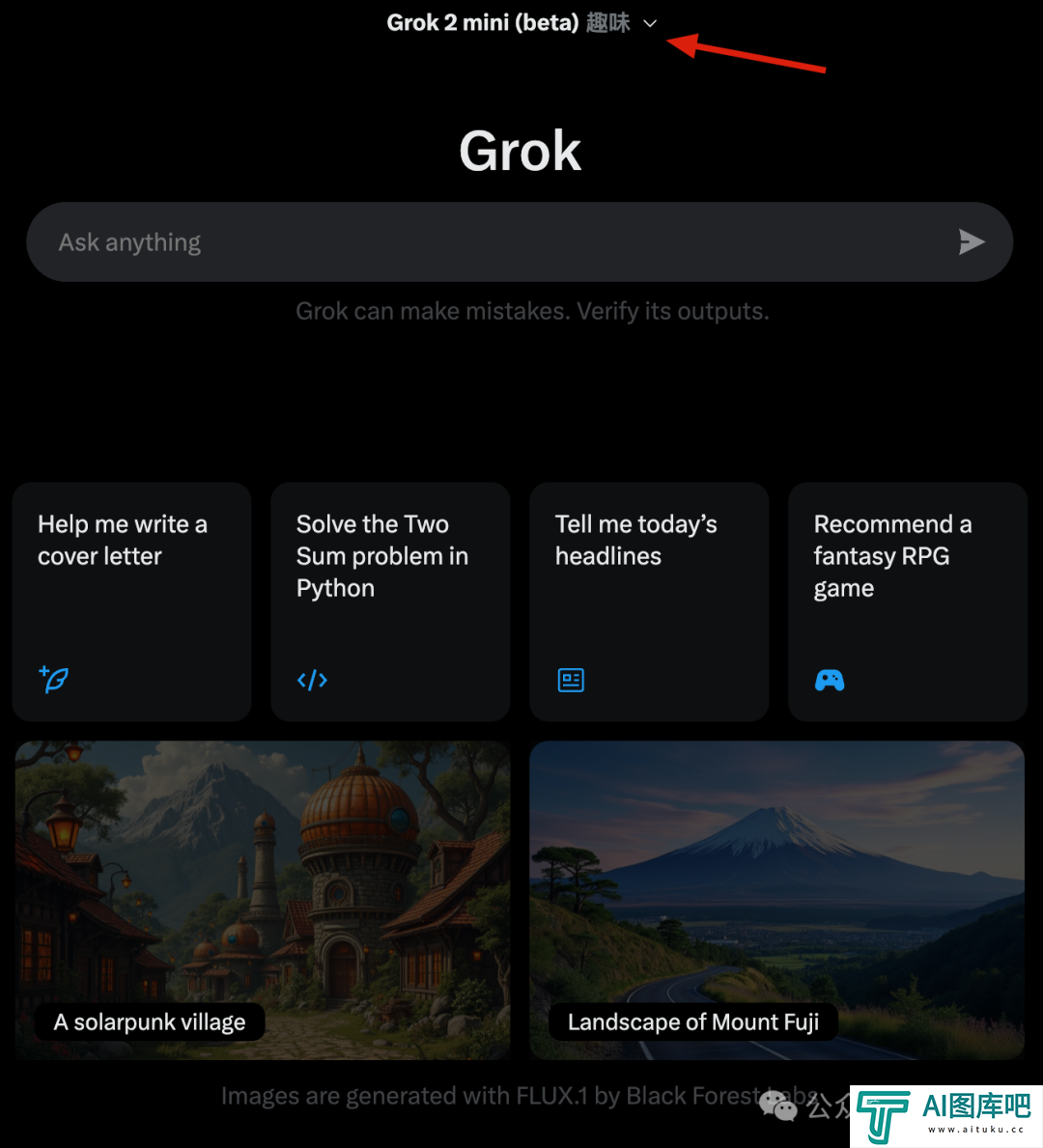Tap the send arrow icon
Screen dimensions: 1043x1148
point(971,242)
